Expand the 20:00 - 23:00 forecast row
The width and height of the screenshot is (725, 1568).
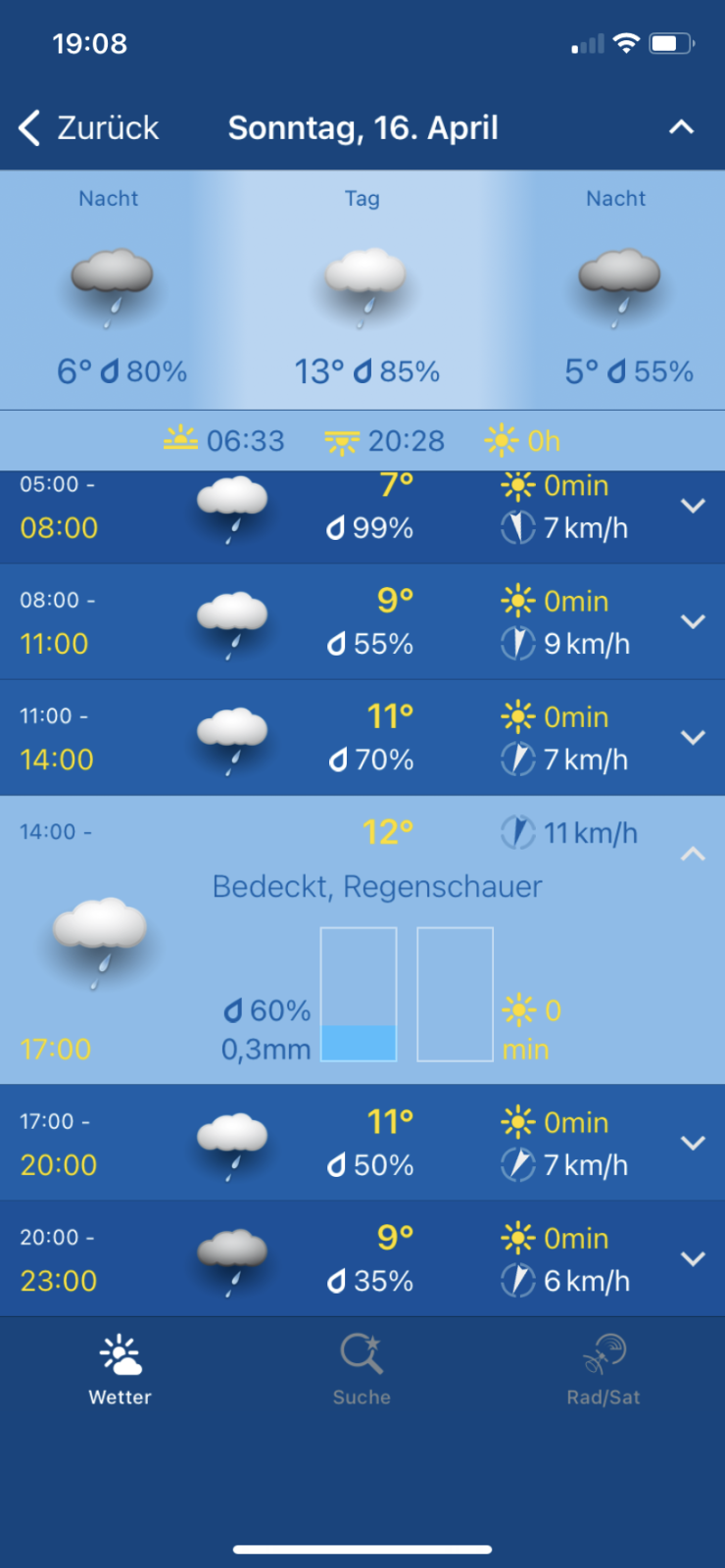(693, 1259)
